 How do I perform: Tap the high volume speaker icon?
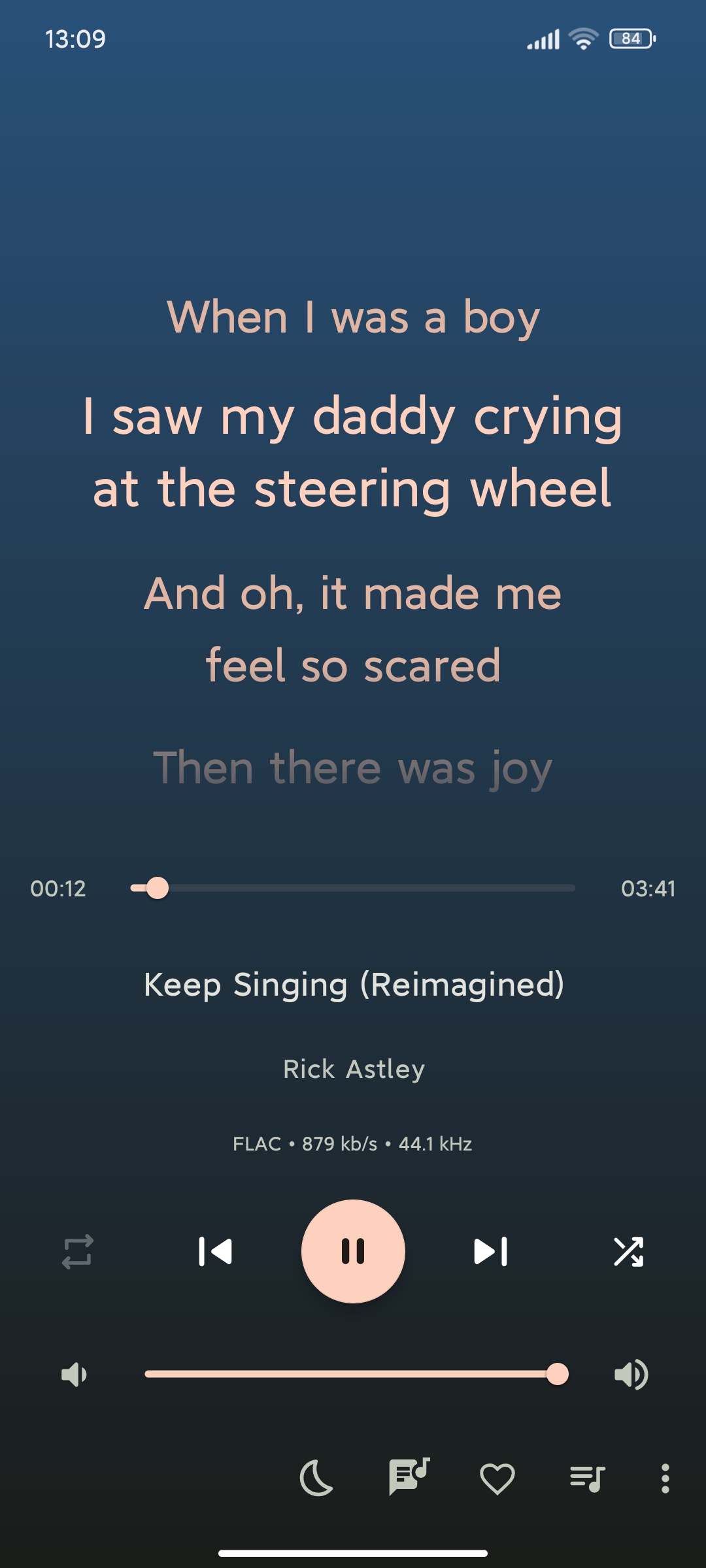click(631, 1374)
